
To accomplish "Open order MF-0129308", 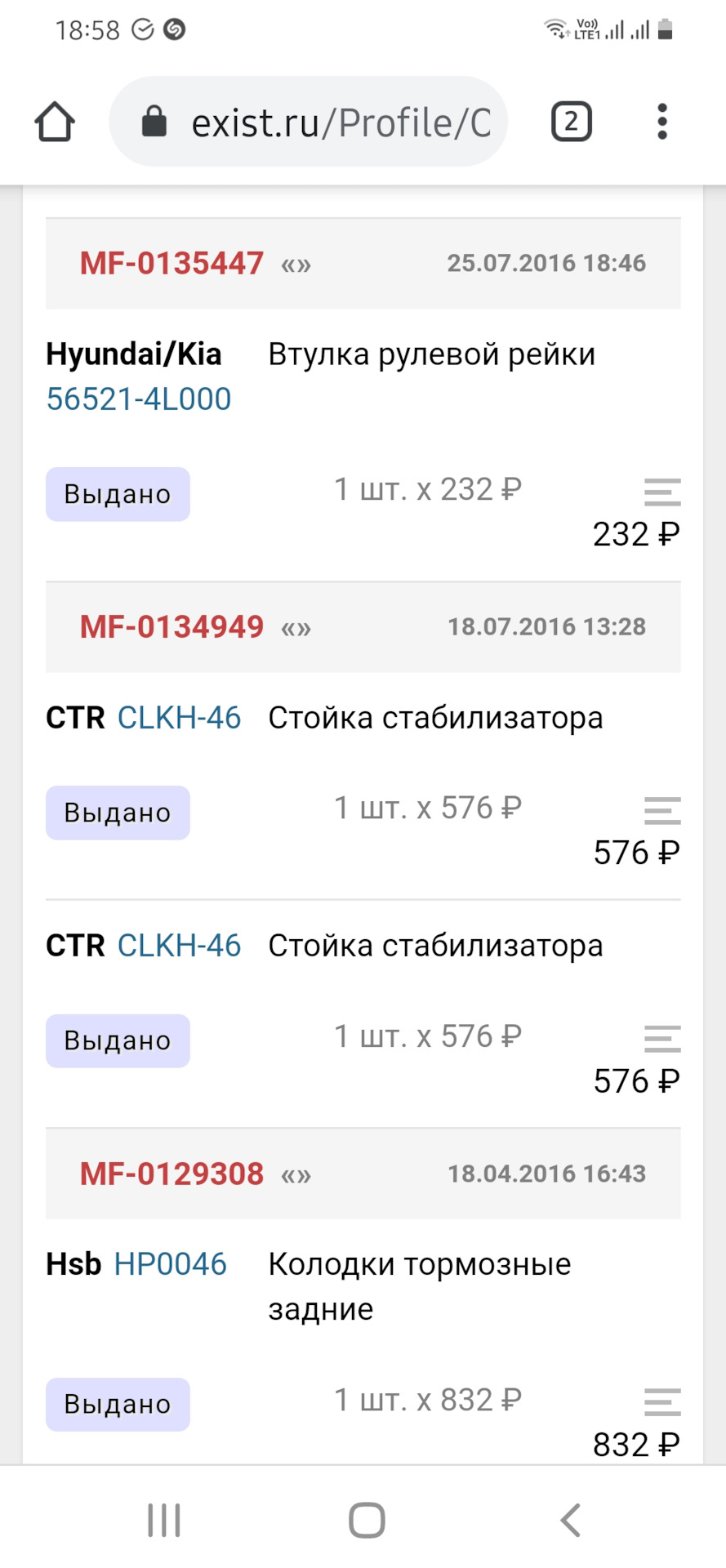I will click(171, 1174).
